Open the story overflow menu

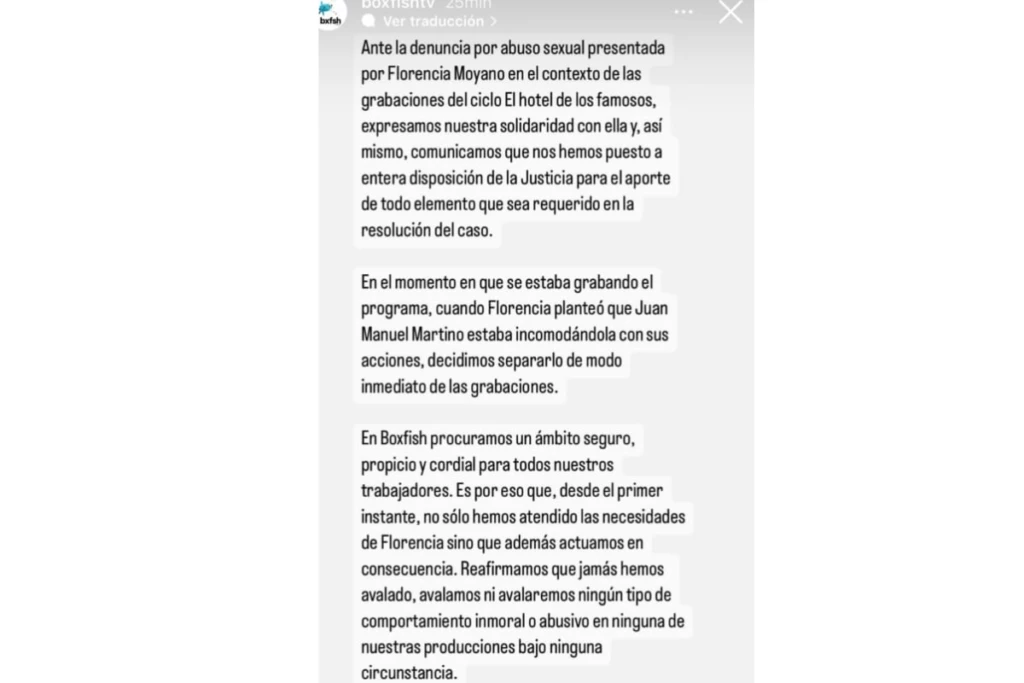click(683, 13)
